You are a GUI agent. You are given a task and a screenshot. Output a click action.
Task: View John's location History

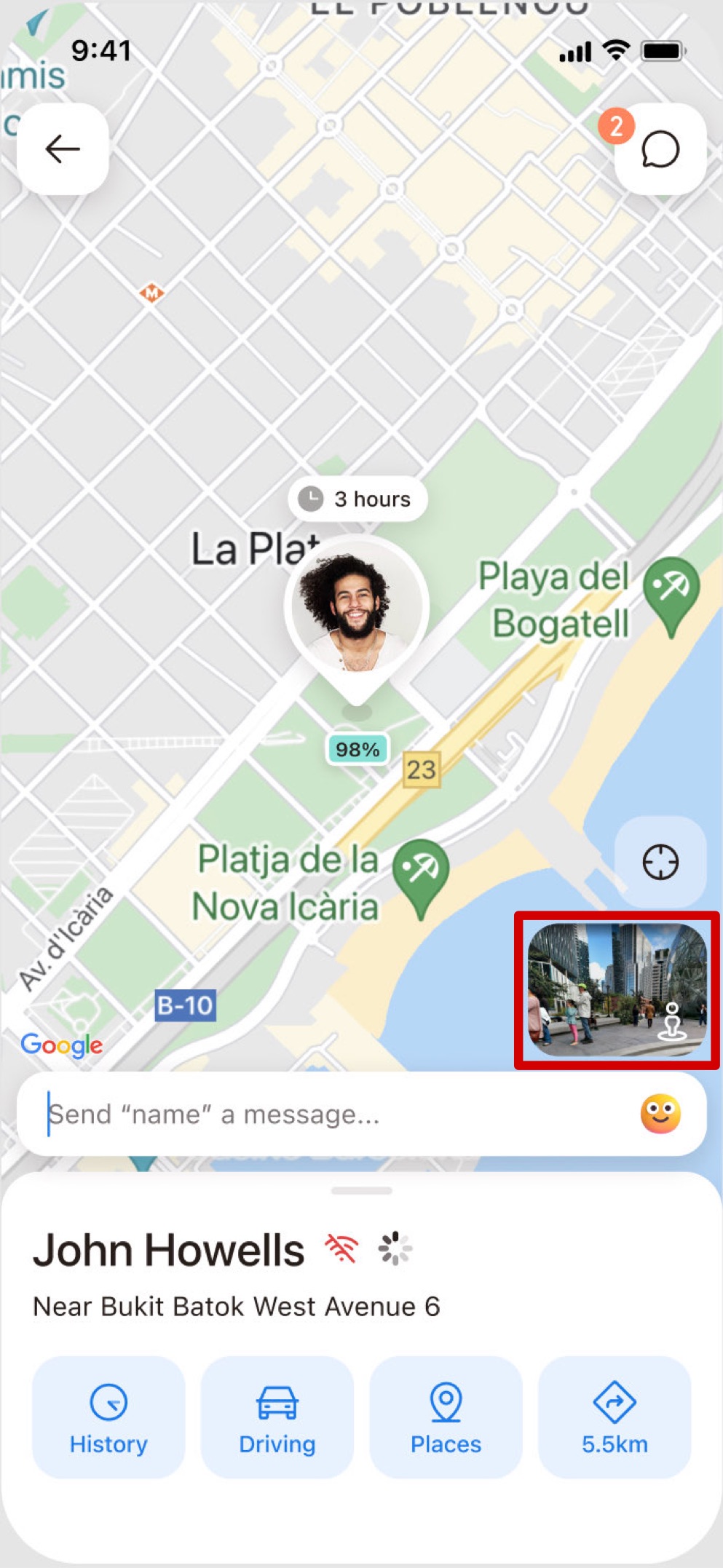click(108, 1417)
